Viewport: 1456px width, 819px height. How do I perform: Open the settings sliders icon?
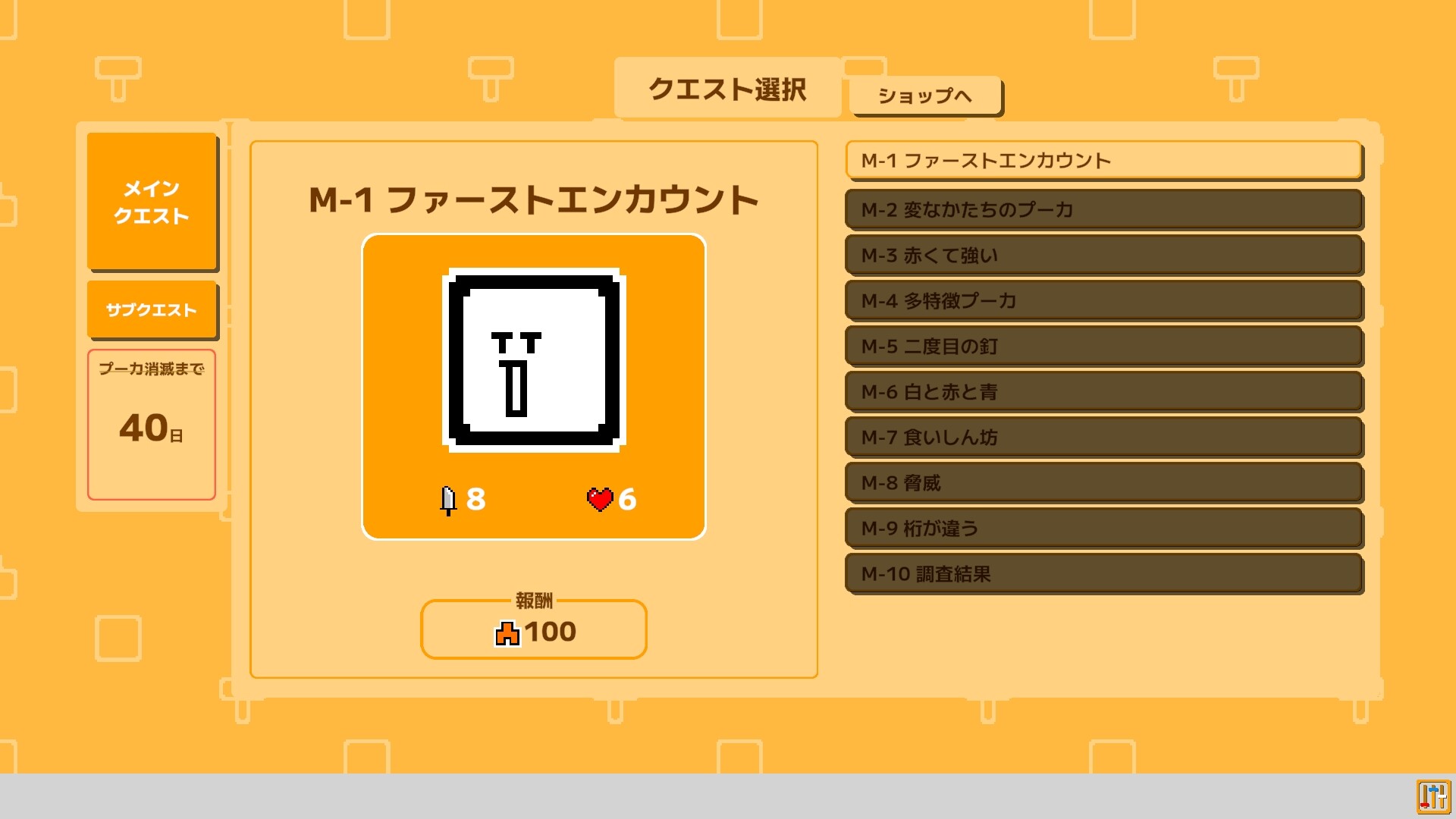[1432, 796]
